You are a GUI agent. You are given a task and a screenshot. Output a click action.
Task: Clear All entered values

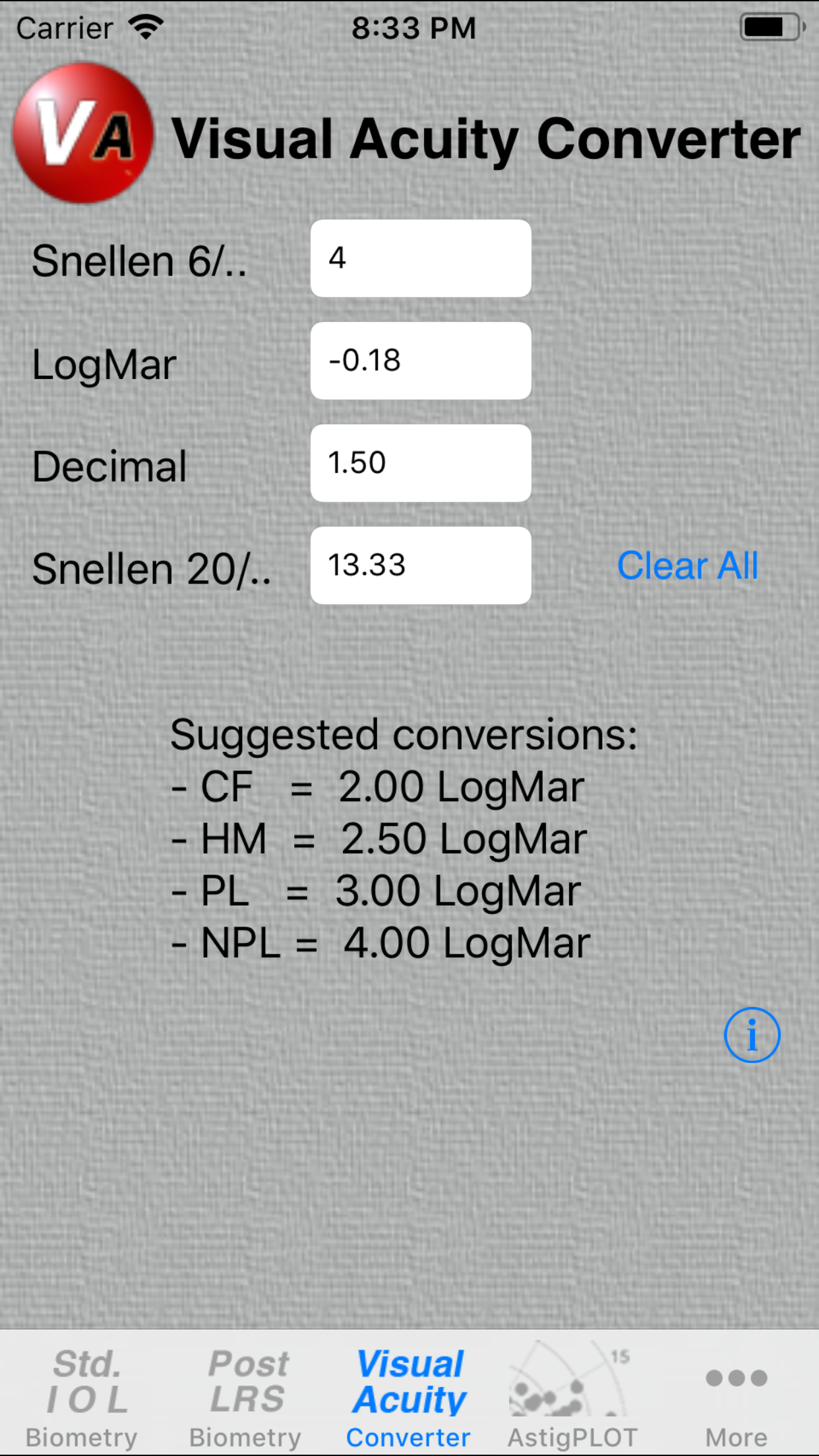pyautogui.click(x=687, y=566)
